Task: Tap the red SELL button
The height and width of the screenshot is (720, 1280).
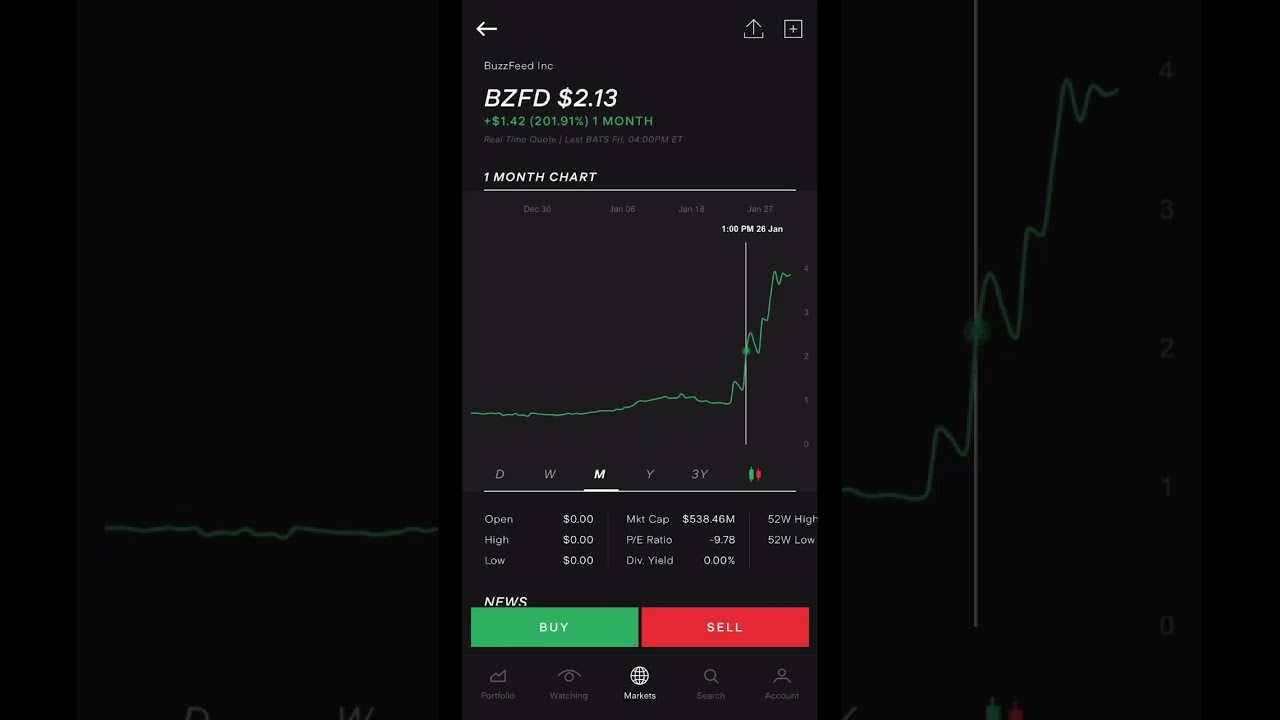Action: coord(725,627)
